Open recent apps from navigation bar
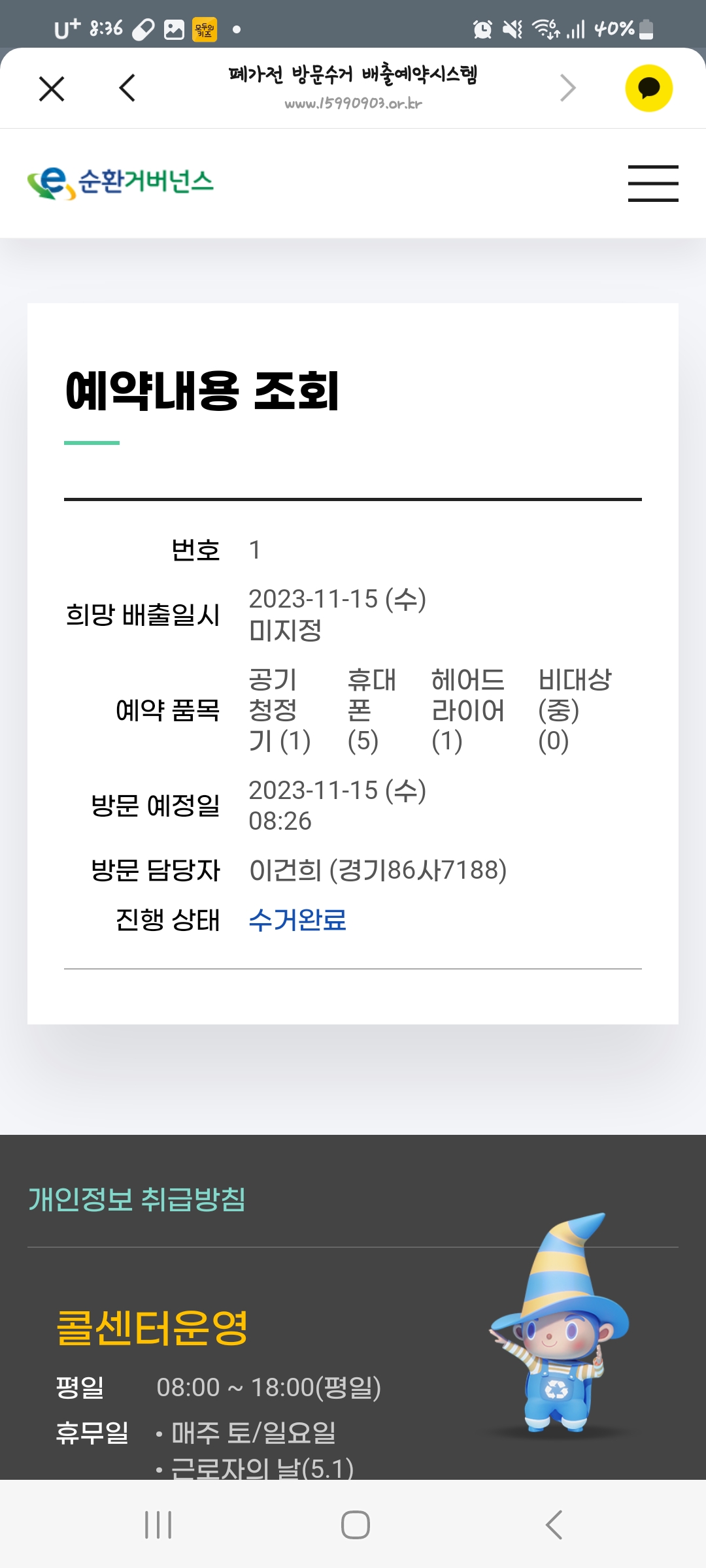Viewport: 706px width, 1568px height. tap(158, 1525)
